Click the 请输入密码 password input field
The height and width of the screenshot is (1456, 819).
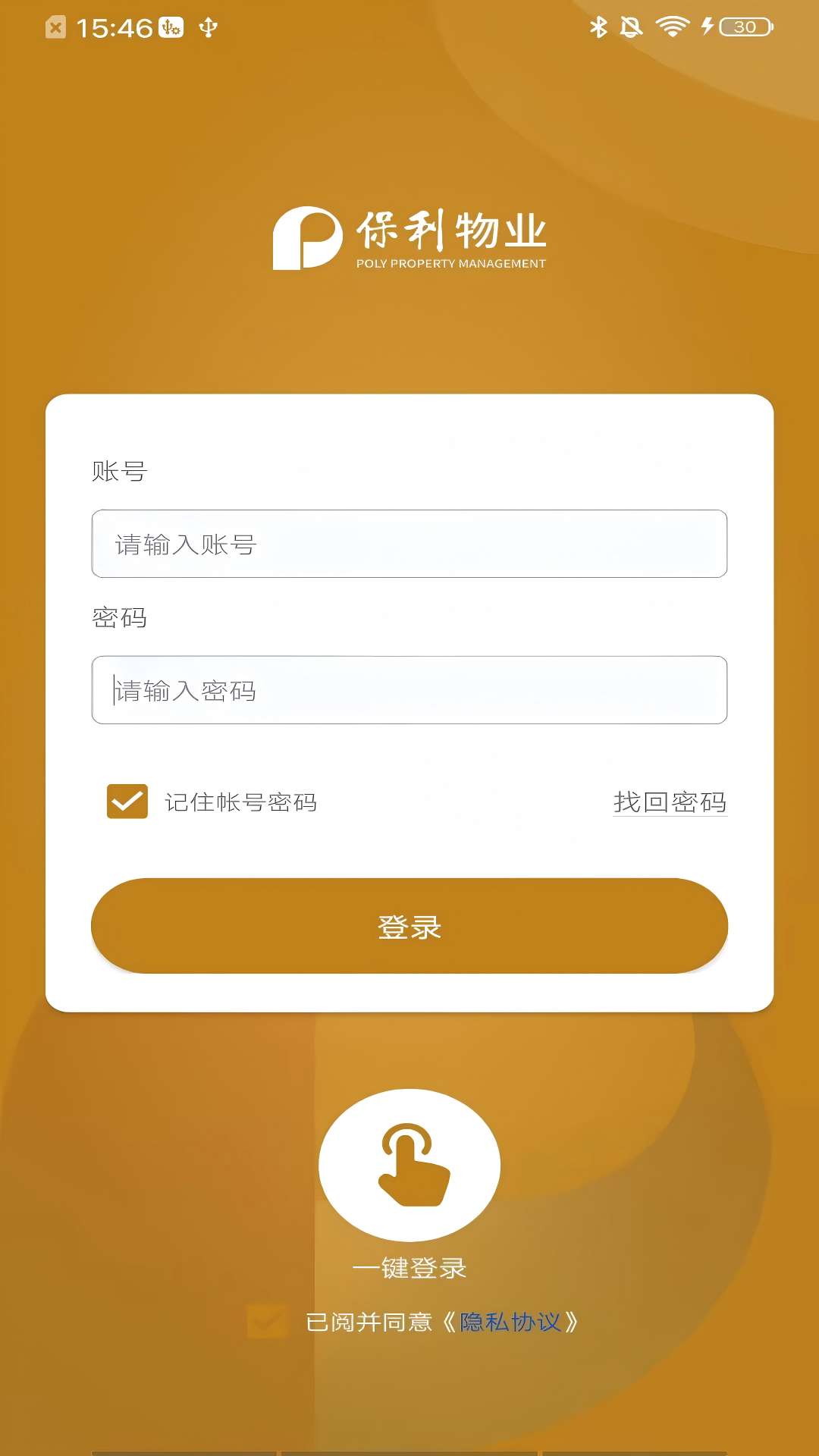[409, 690]
